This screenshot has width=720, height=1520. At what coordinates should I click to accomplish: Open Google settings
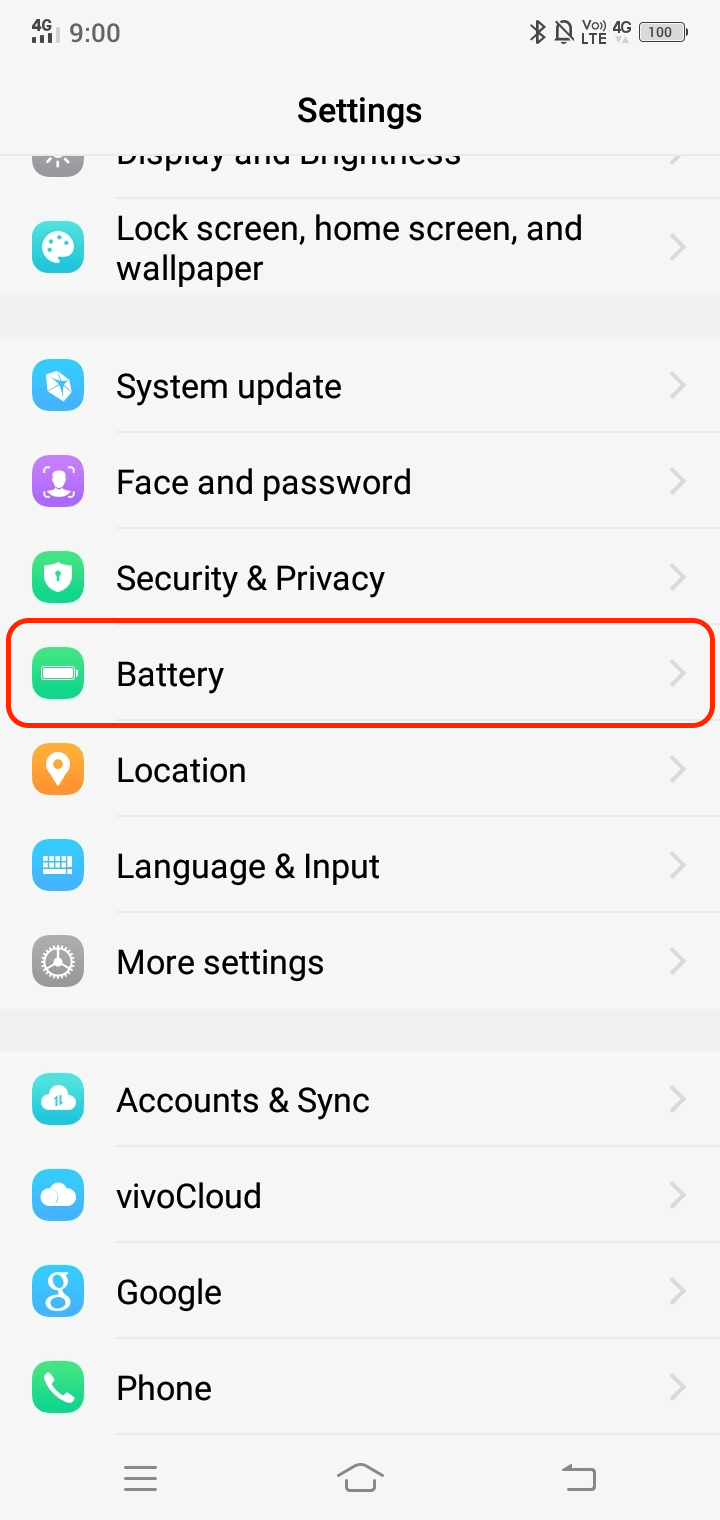[x=360, y=1292]
